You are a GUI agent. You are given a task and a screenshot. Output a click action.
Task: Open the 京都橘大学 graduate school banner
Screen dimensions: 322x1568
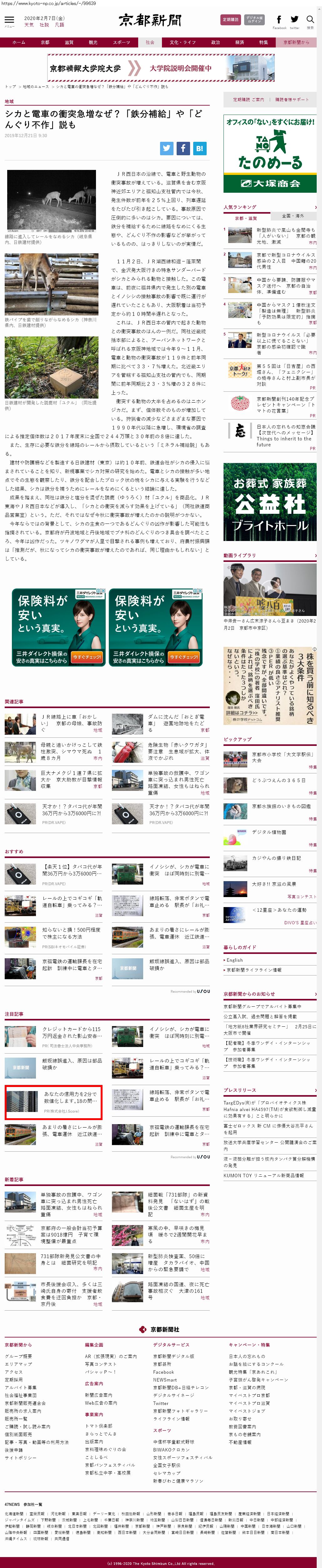pos(131,68)
